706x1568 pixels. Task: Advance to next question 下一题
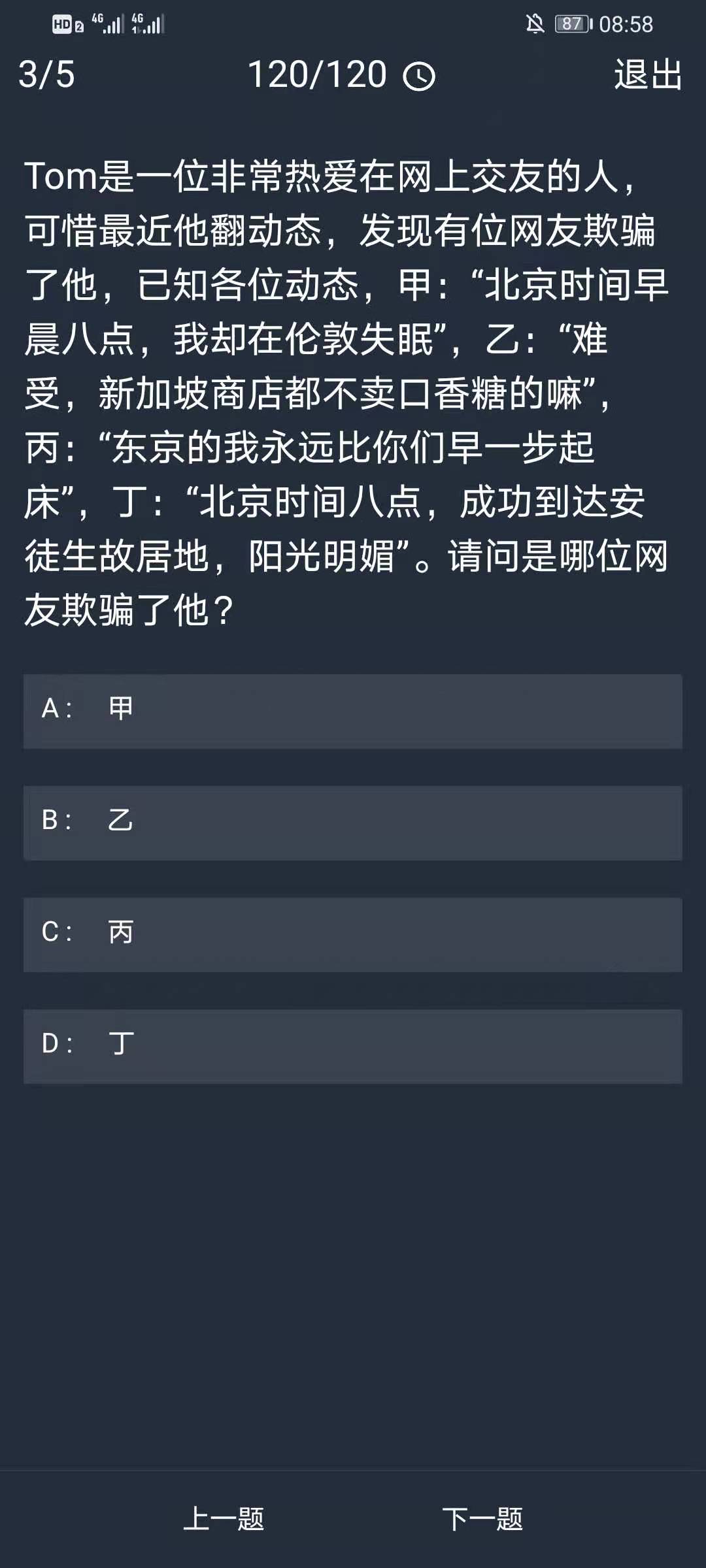[482, 1518]
